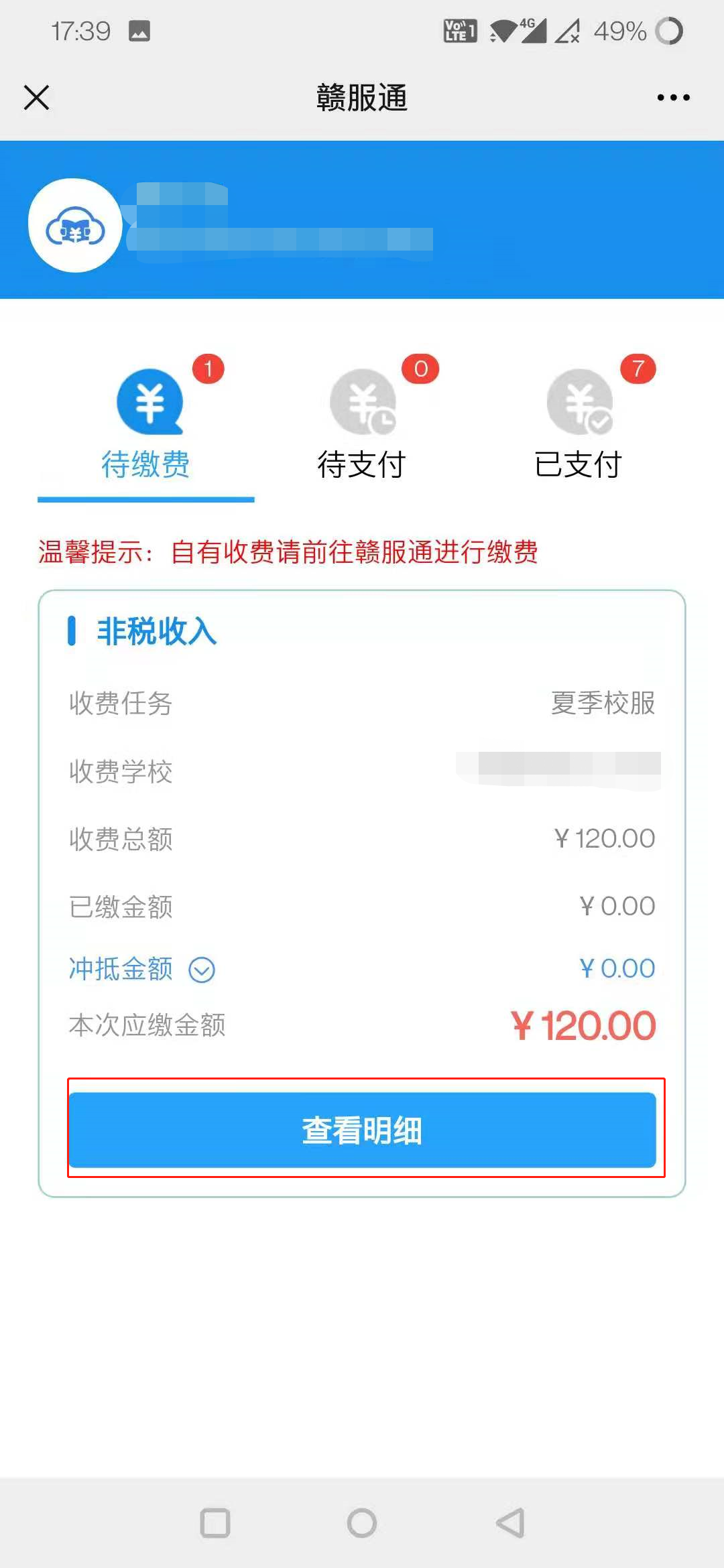Viewport: 724px width, 1568px height.
Task: Switch to the 已支付 tab
Action: 579,426
